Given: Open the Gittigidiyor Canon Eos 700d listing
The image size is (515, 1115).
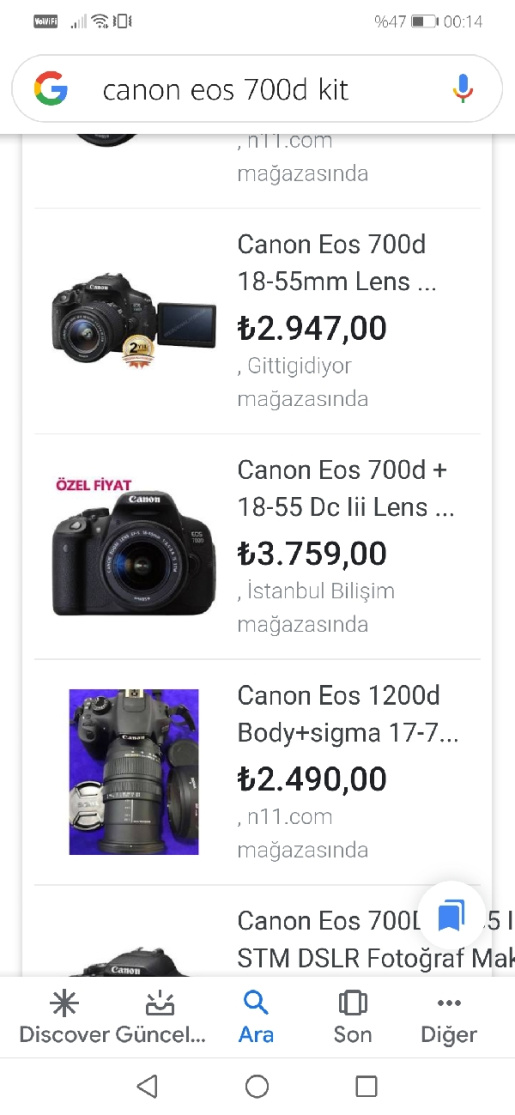Looking at the screenshot, I should click(x=258, y=321).
